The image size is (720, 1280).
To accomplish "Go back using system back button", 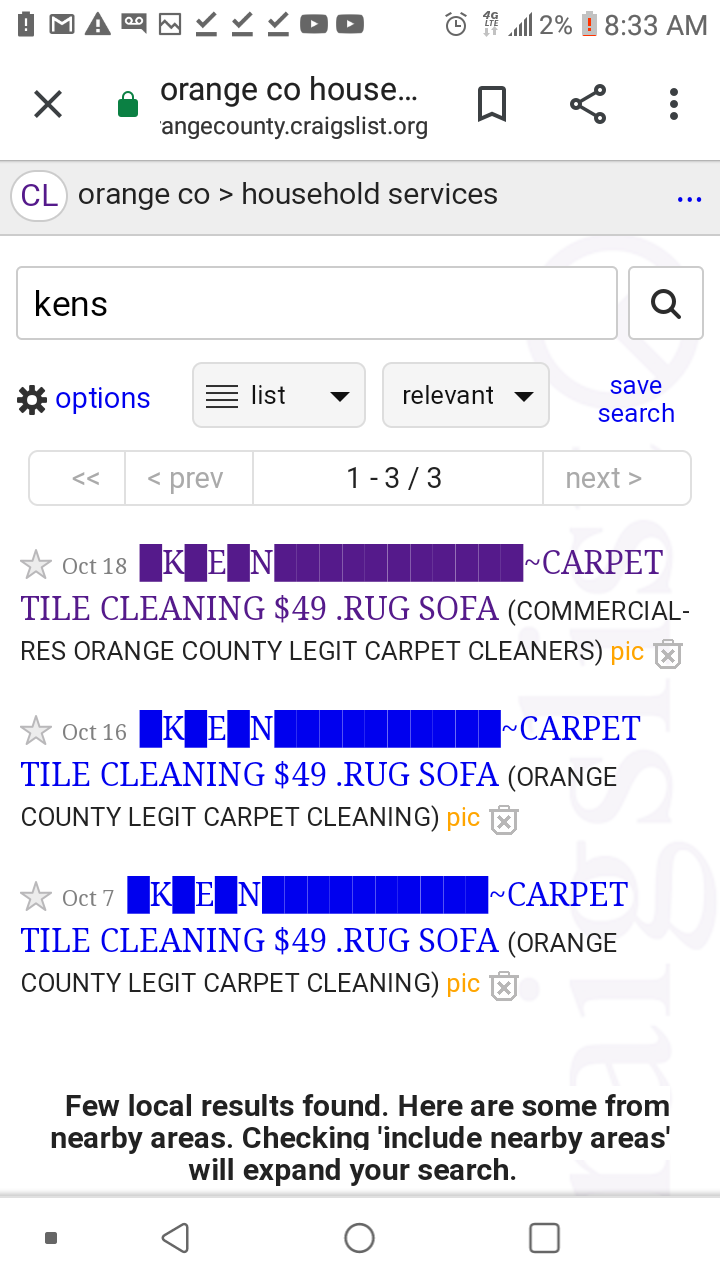I will click(175, 1238).
